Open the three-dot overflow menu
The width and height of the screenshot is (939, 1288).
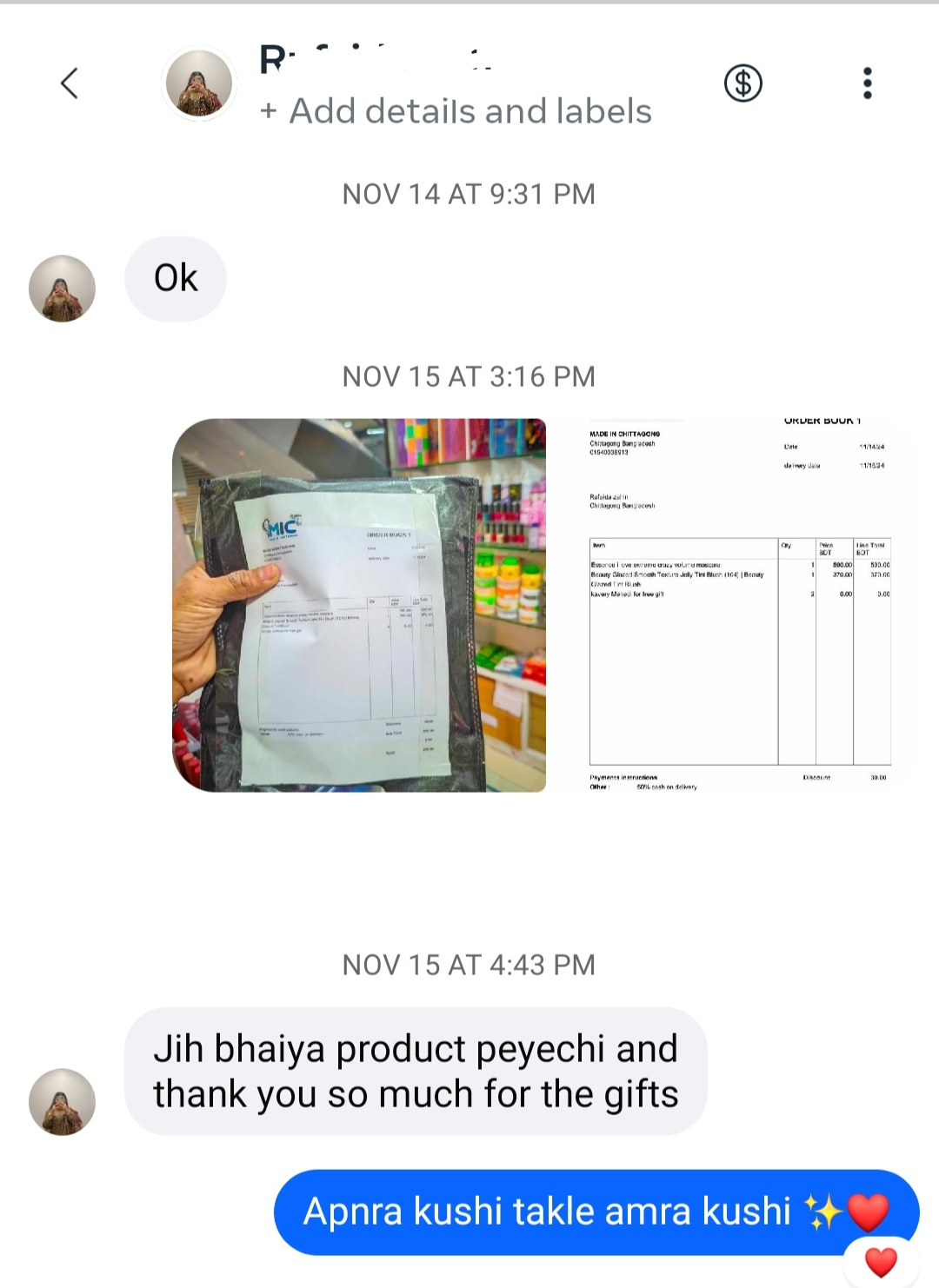(867, 83)
